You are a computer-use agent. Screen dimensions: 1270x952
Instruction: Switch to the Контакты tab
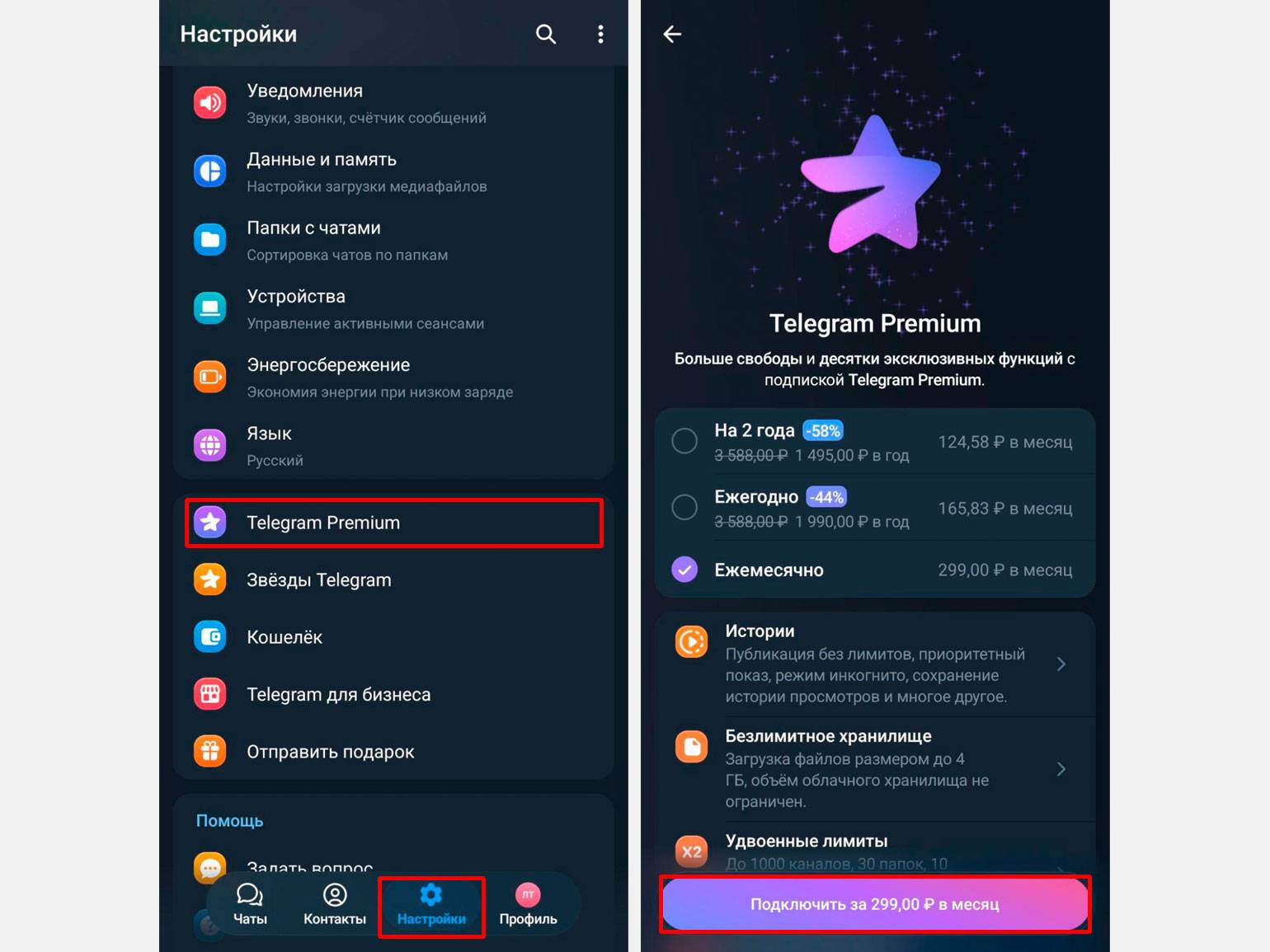335,904
